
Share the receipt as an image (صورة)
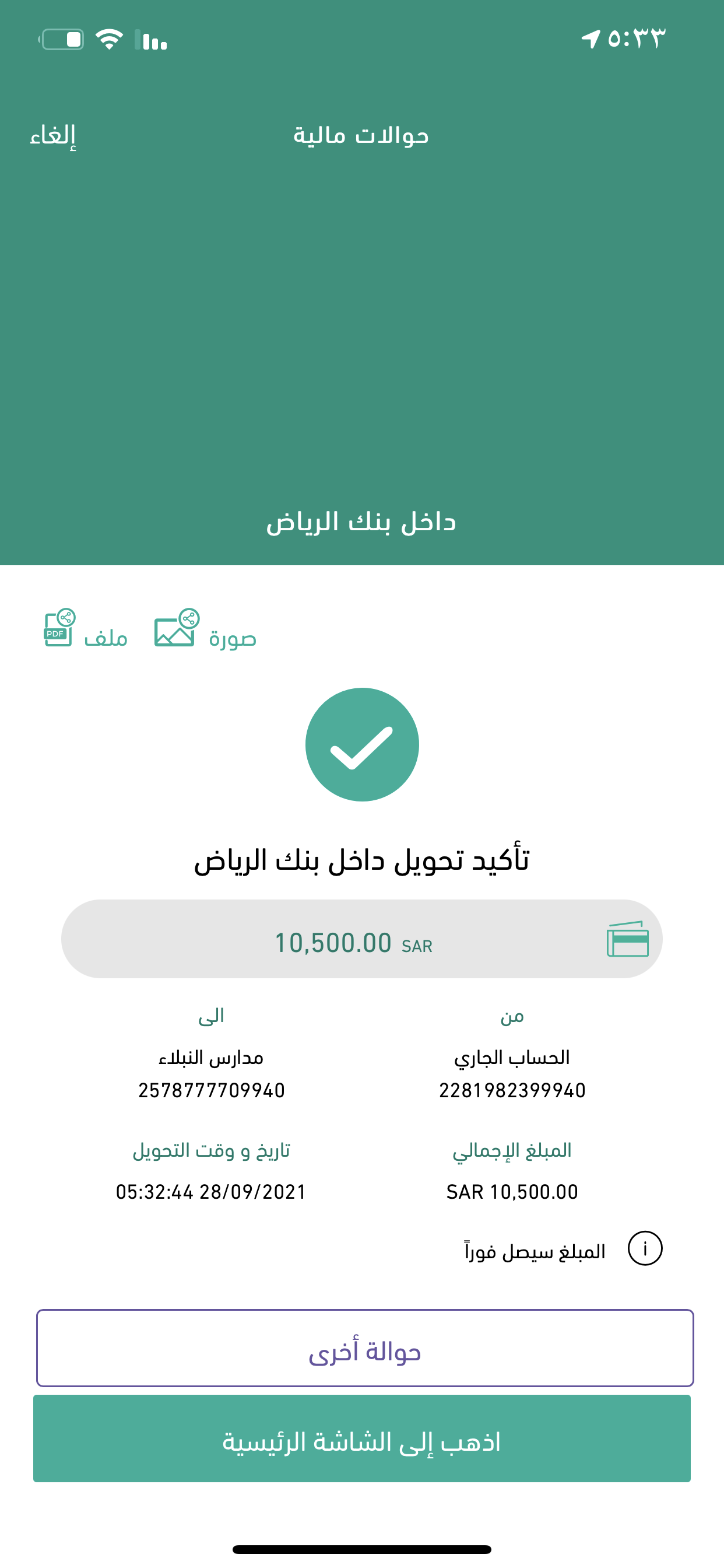coord(206,629)
